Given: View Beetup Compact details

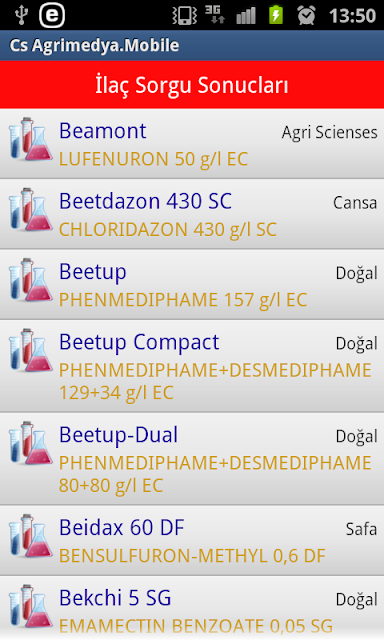Looking at the screenshot, I should click(192, 367).
